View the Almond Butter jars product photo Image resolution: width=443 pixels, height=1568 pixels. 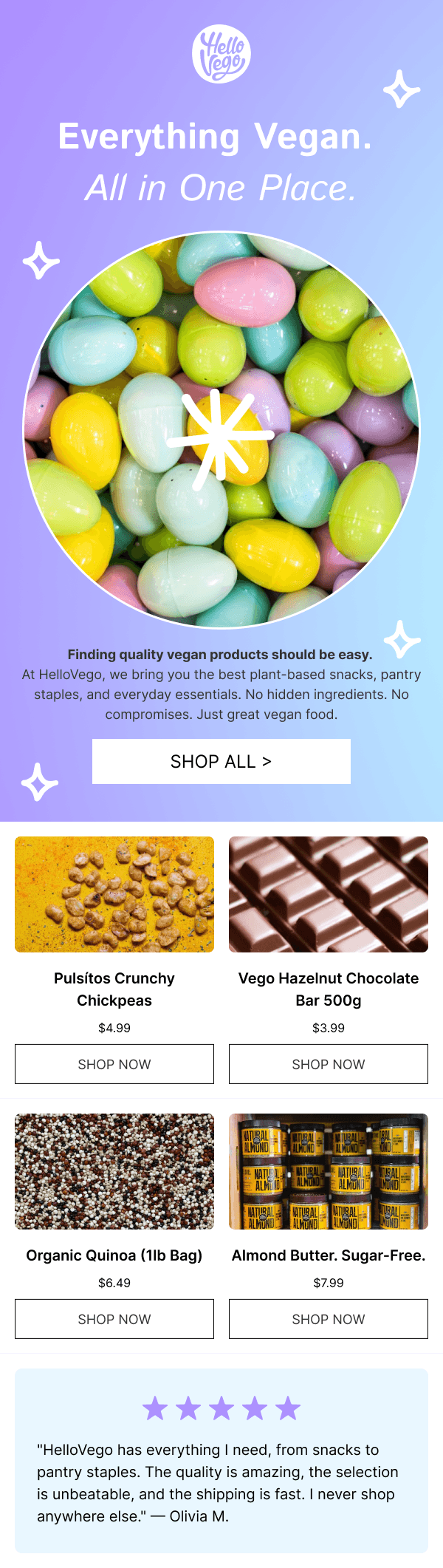click(x=329, y=1171)
